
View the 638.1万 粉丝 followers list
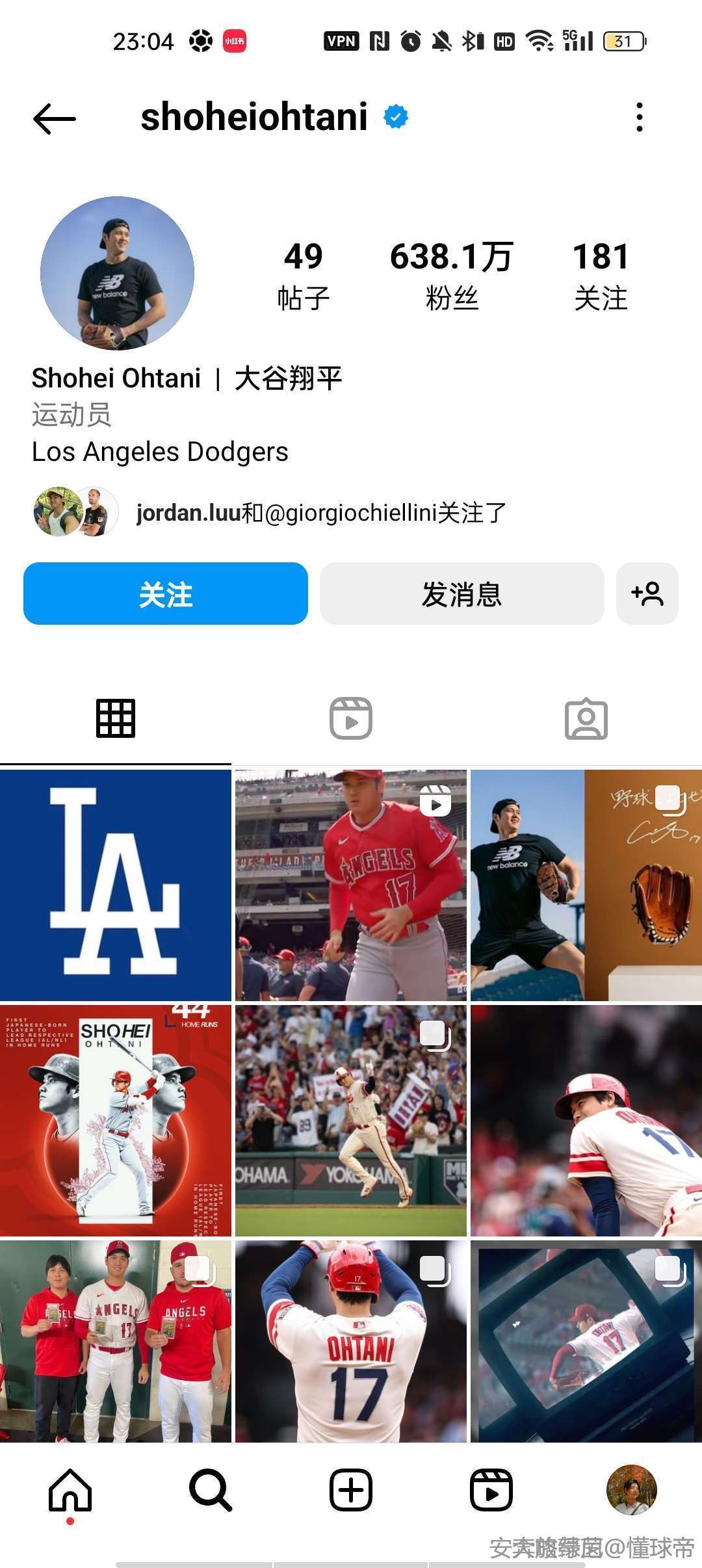(x=452, y=276)
